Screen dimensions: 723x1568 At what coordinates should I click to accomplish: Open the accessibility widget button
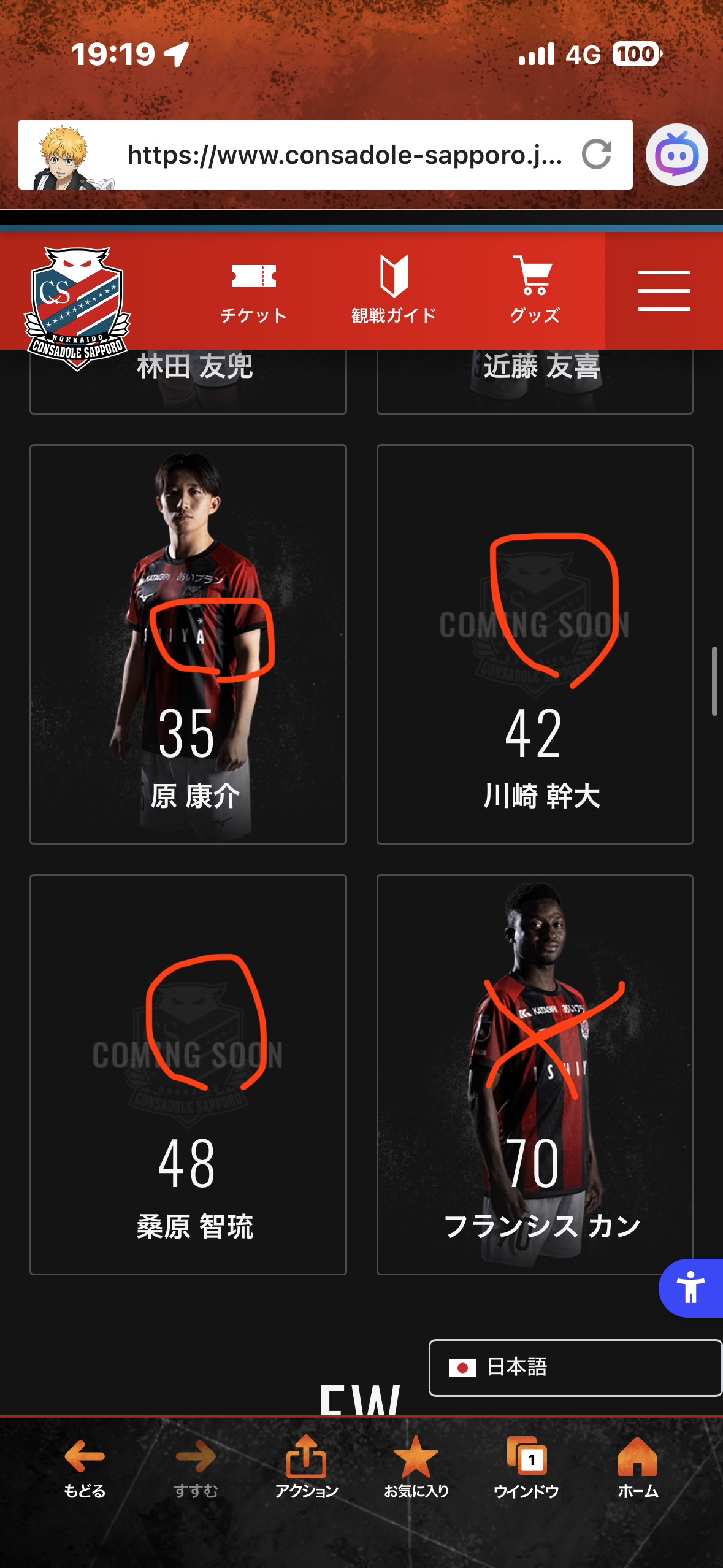[691, 1288]
